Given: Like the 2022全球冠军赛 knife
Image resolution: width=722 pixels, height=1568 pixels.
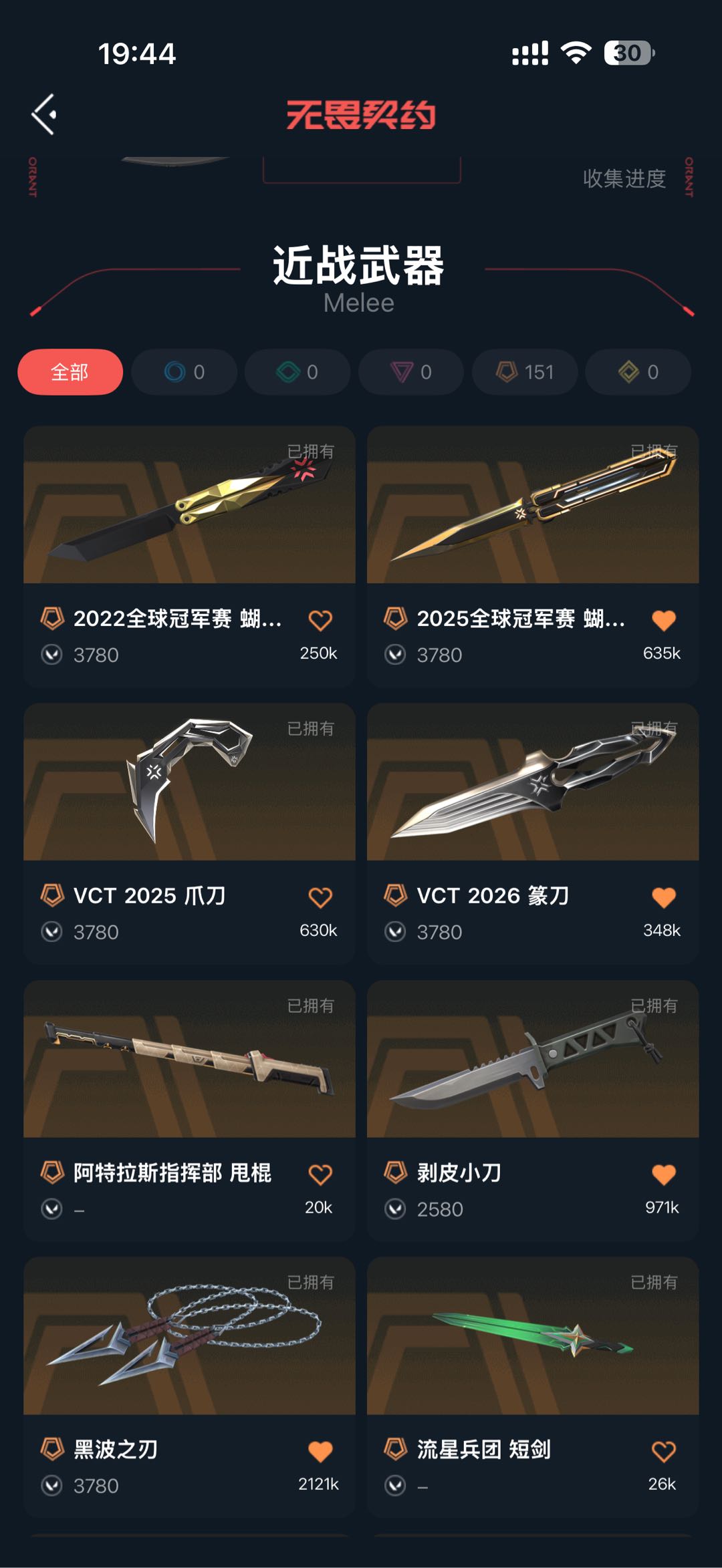Looking at the screenshot, I should pos(320,620).
